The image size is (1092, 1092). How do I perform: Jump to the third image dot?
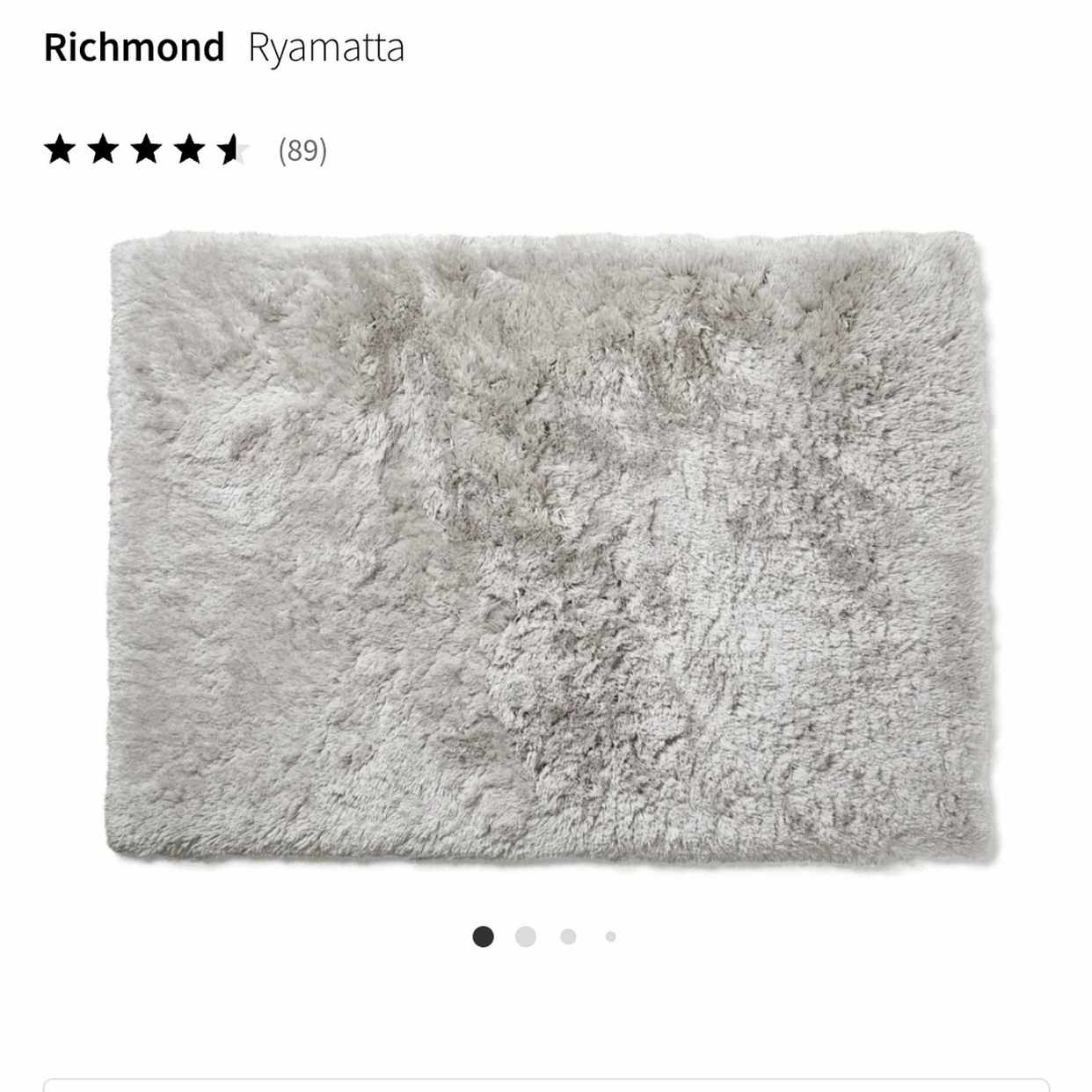point(568,936)
